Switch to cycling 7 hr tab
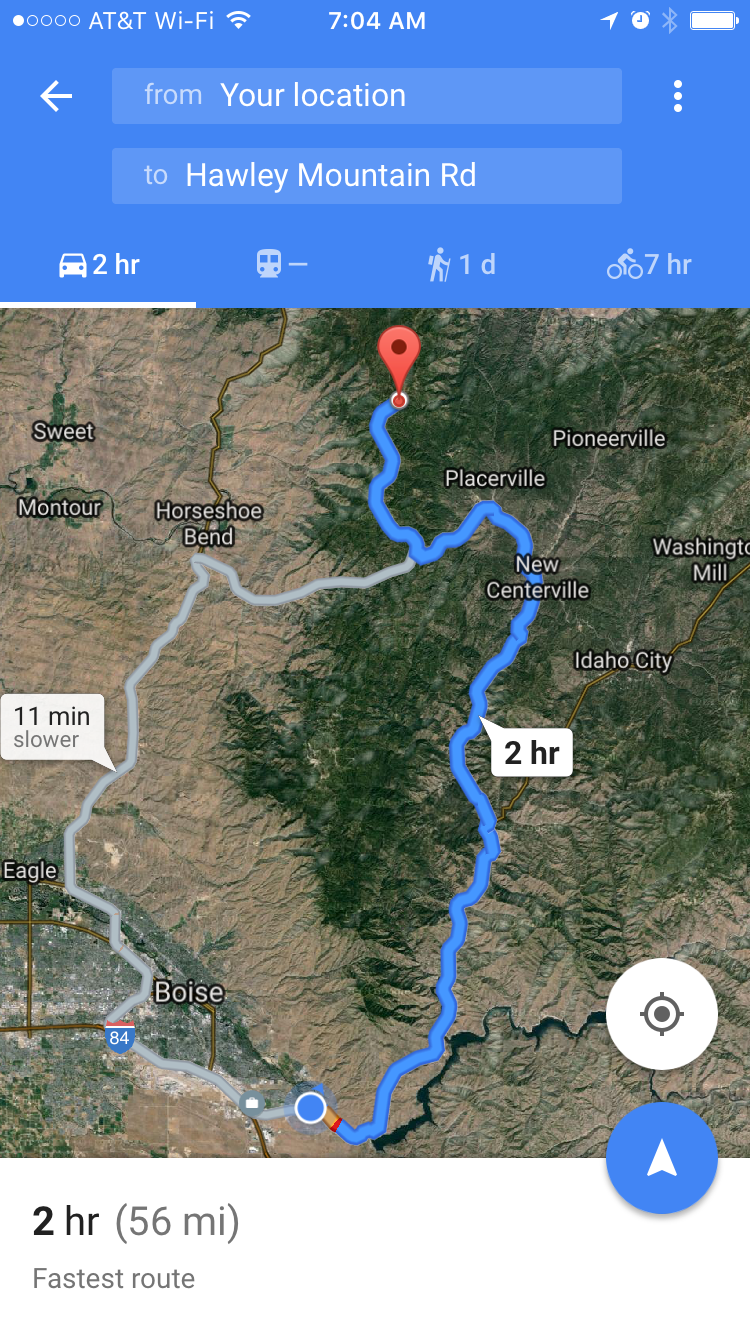The image size is (750, 1334). 649,265
